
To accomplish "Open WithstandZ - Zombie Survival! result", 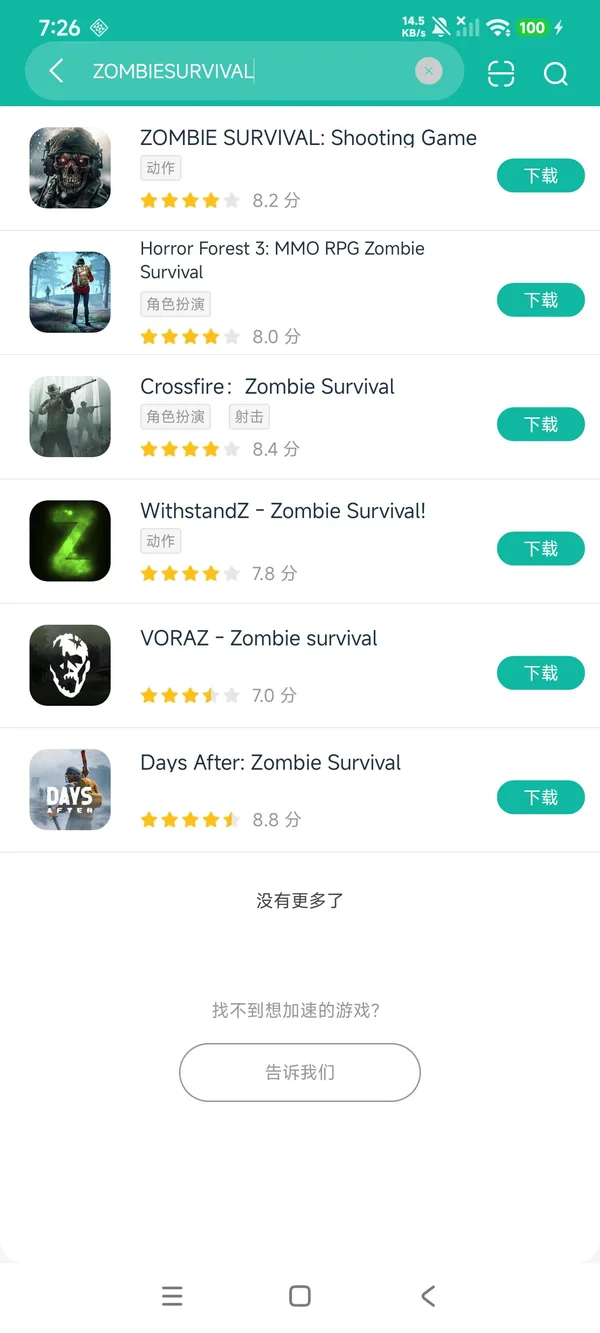I will coord(283,511).
